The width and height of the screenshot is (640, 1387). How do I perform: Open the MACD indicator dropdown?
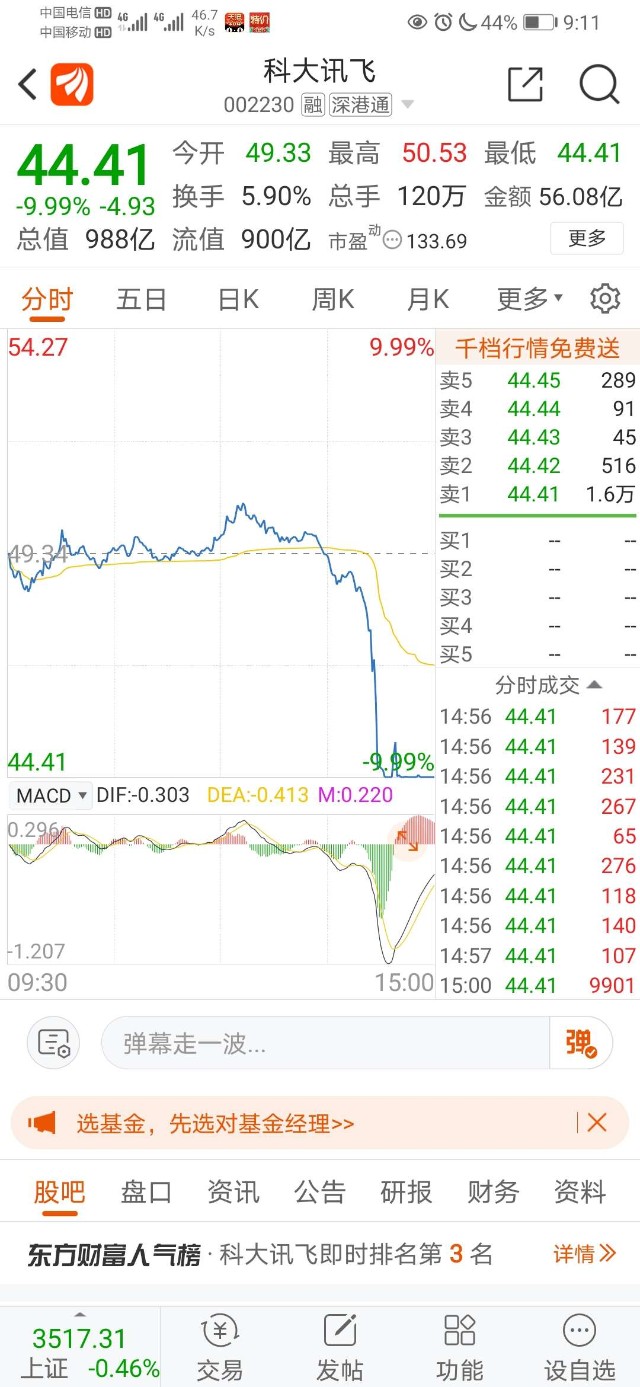pos(50,796)
